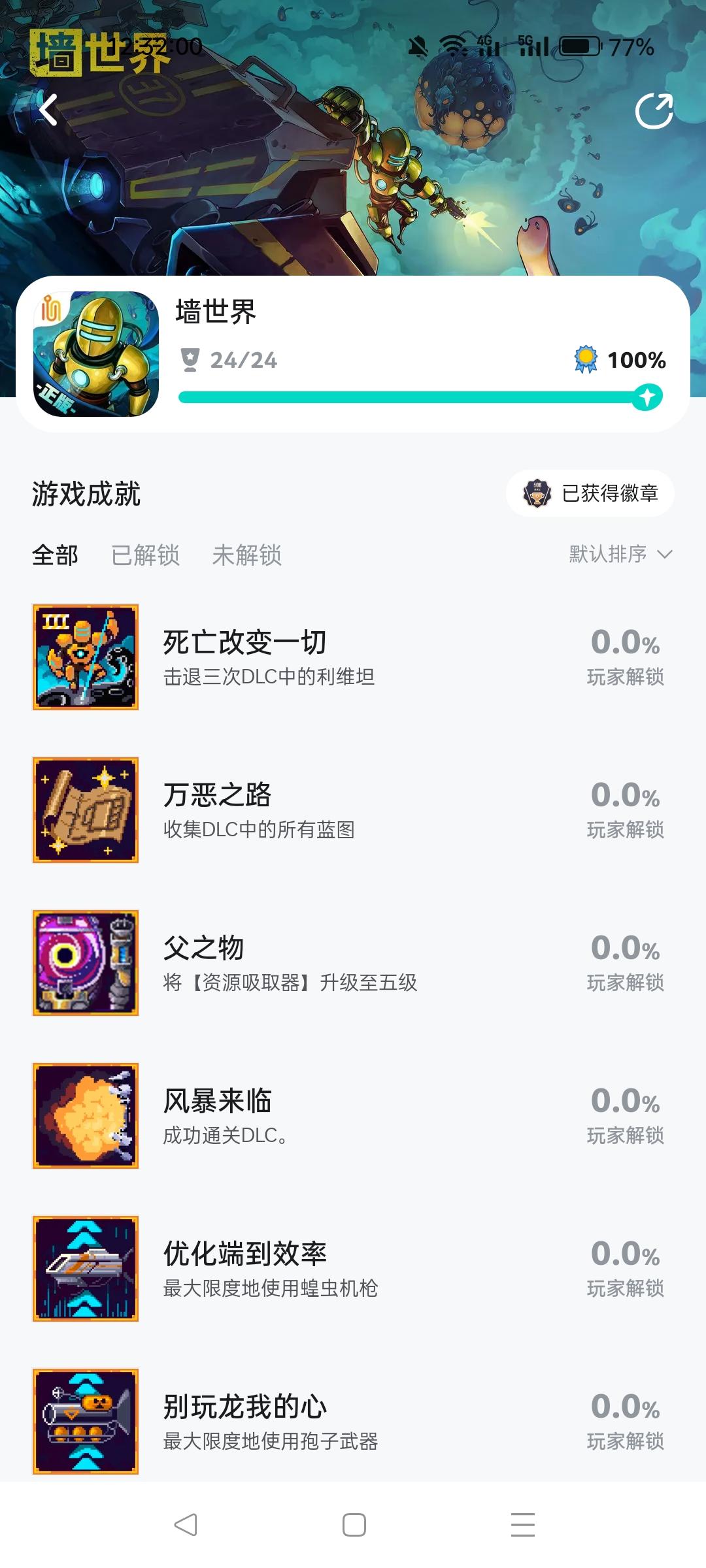
Task: Select the 全部 filter tab
Action: coord(56,555)
